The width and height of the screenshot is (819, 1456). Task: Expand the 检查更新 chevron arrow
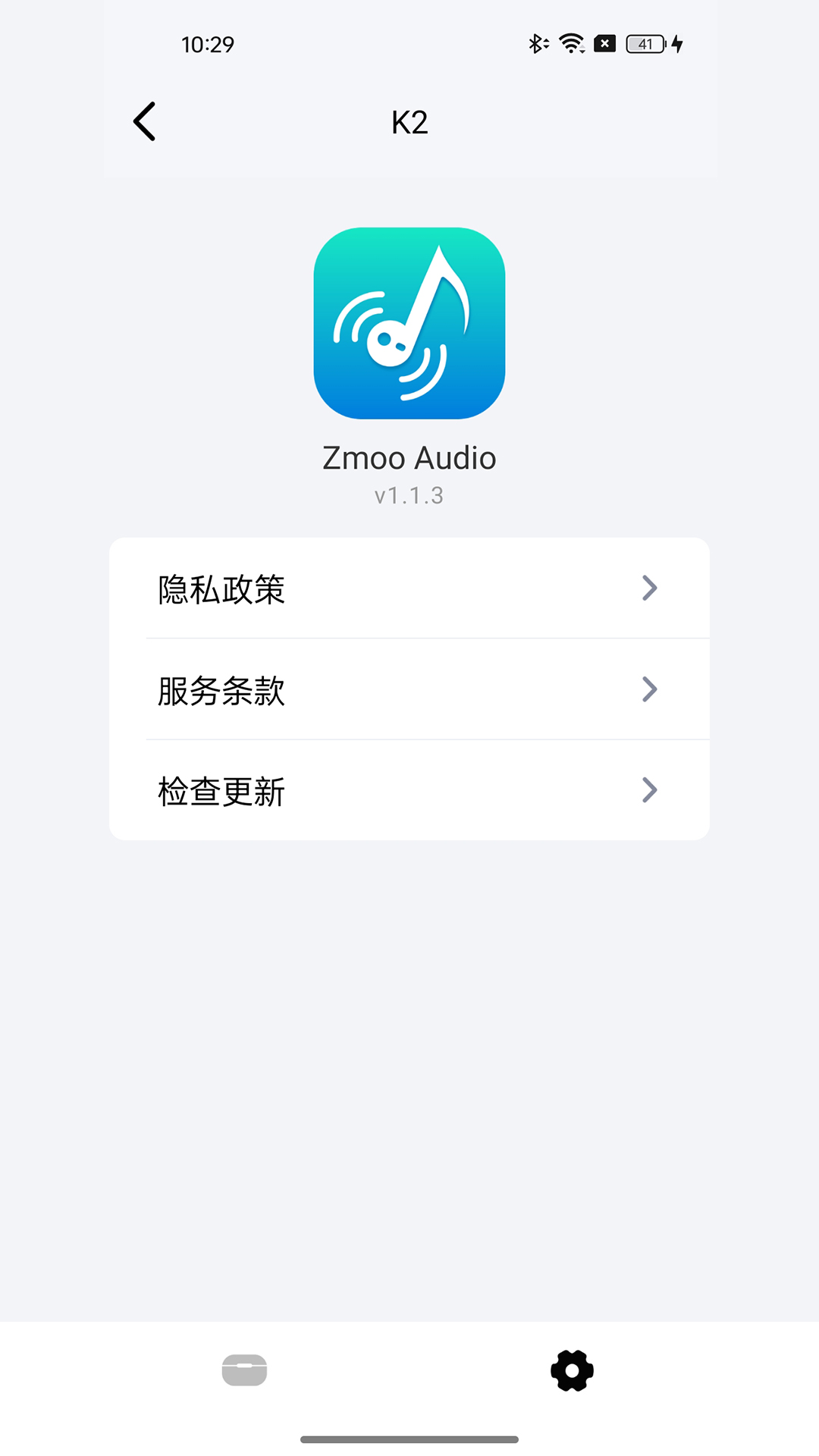[649, 791]
